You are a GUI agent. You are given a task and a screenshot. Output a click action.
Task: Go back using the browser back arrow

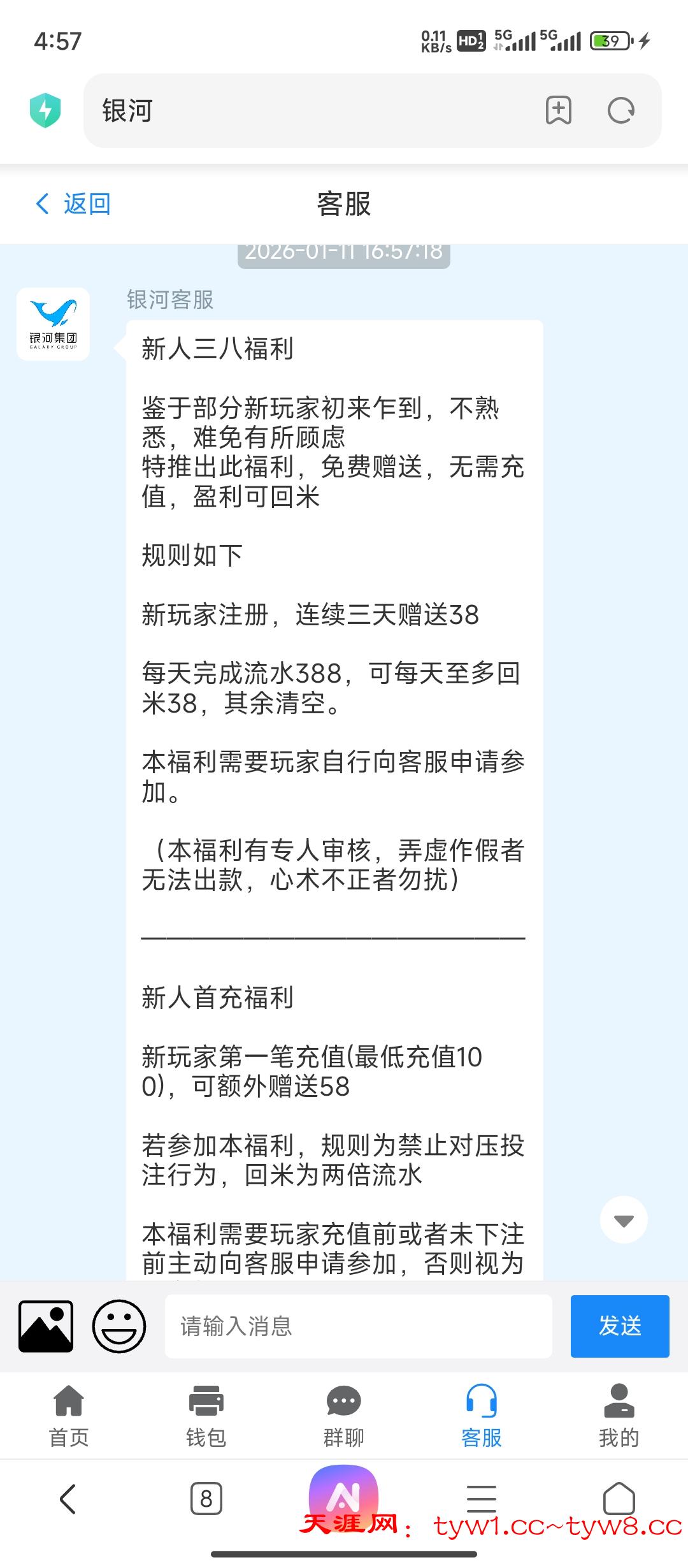68,1498
